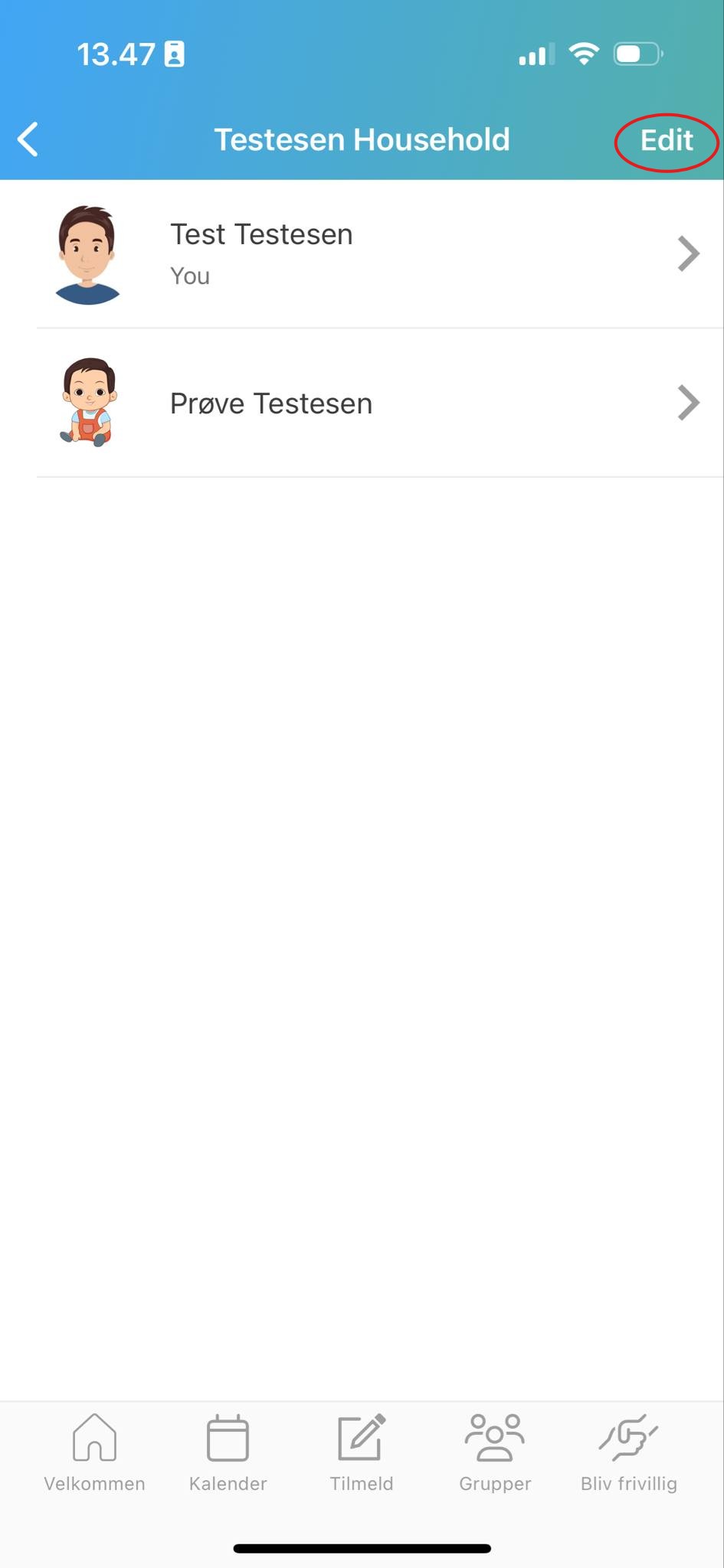
Task: Expand Test Testesen's member details
Action: 688,253
